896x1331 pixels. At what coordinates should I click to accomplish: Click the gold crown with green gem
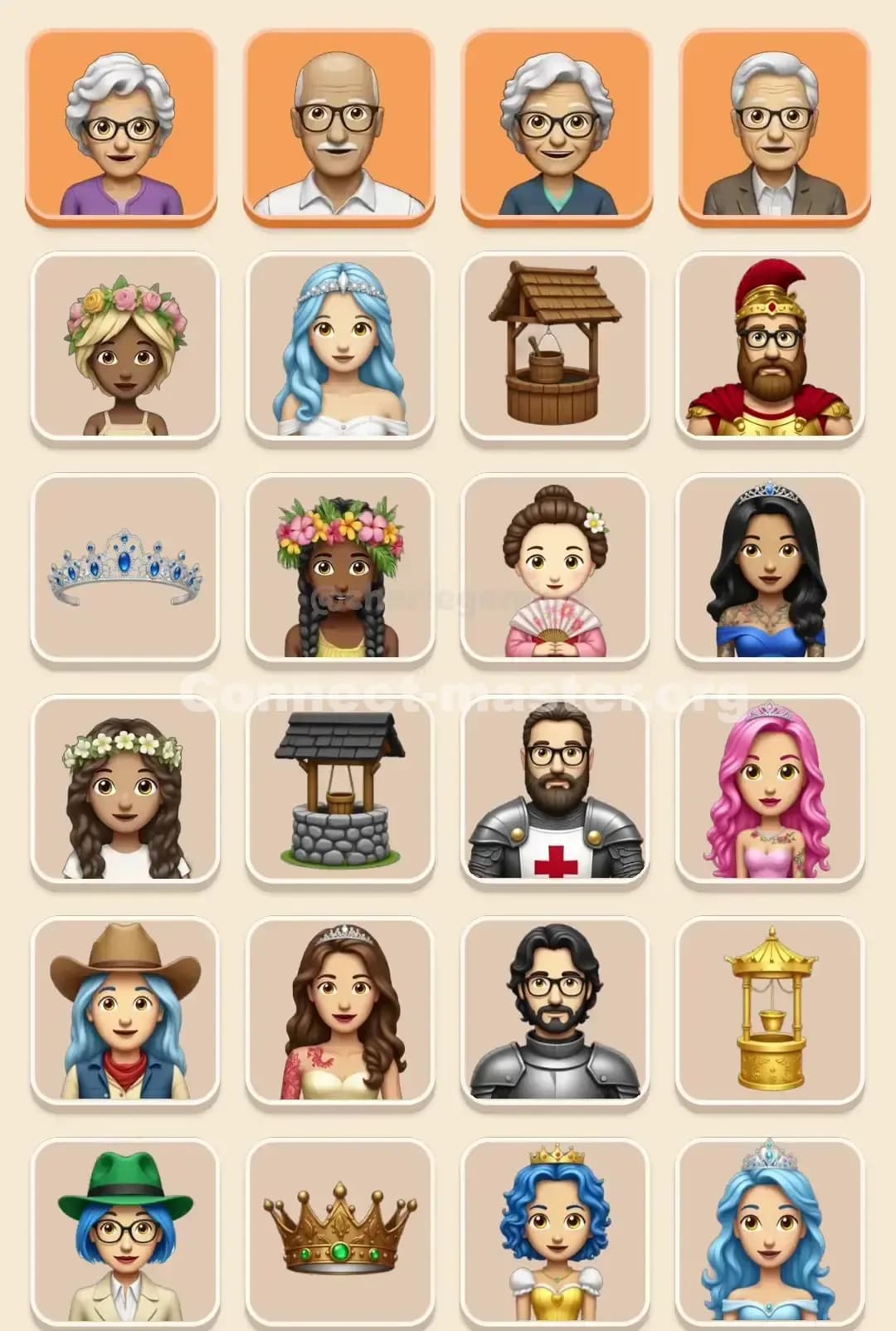340,1236
